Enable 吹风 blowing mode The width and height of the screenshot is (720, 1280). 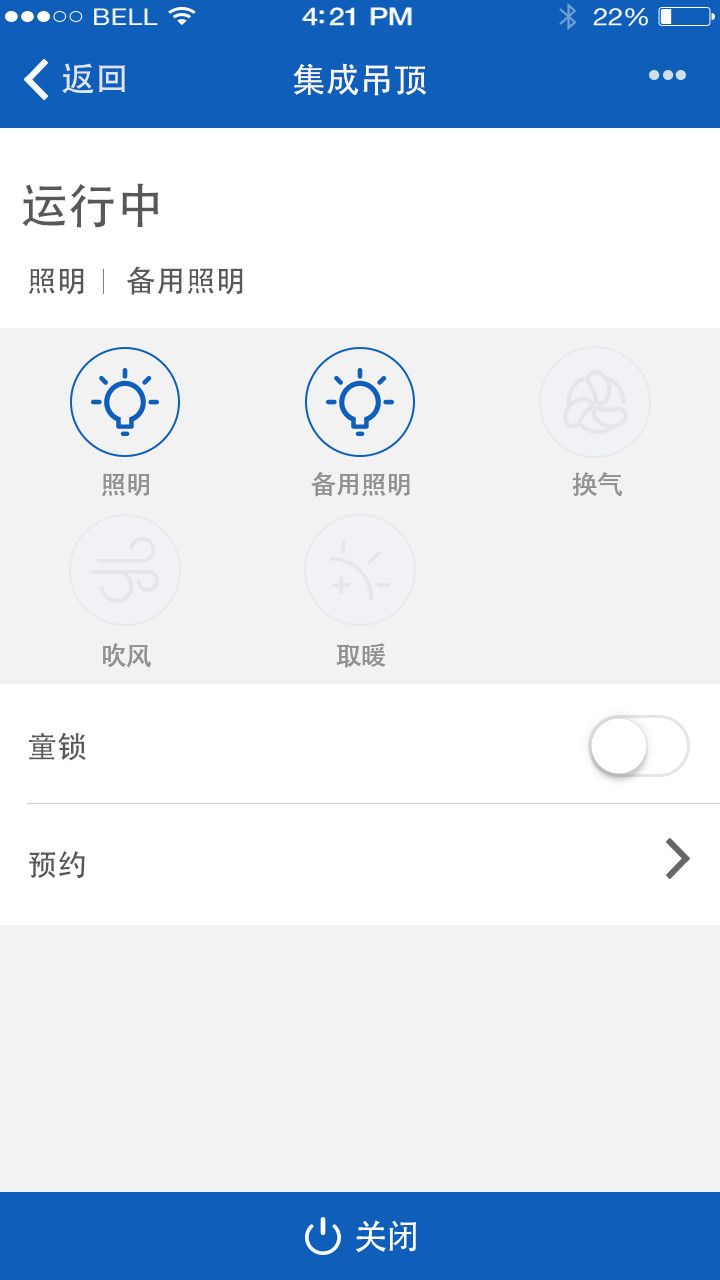(x=125, y=571)
